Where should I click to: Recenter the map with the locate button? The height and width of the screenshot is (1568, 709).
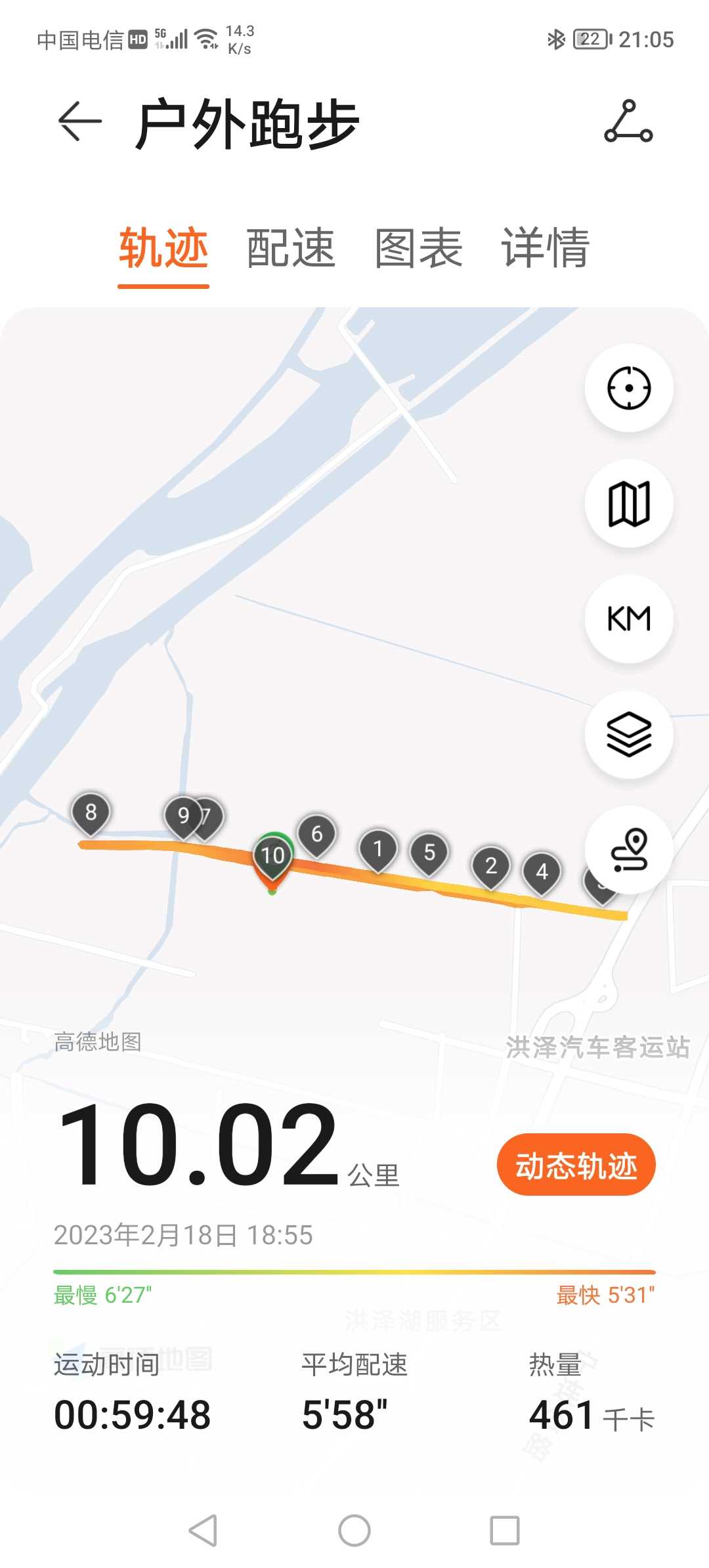[629, 387]
